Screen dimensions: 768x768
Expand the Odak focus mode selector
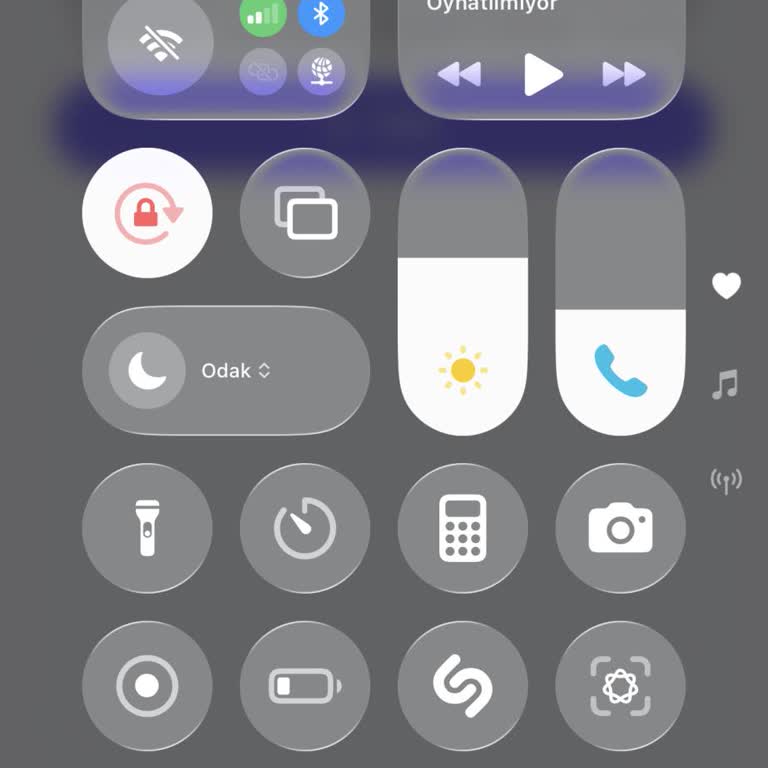pos(237,371)
